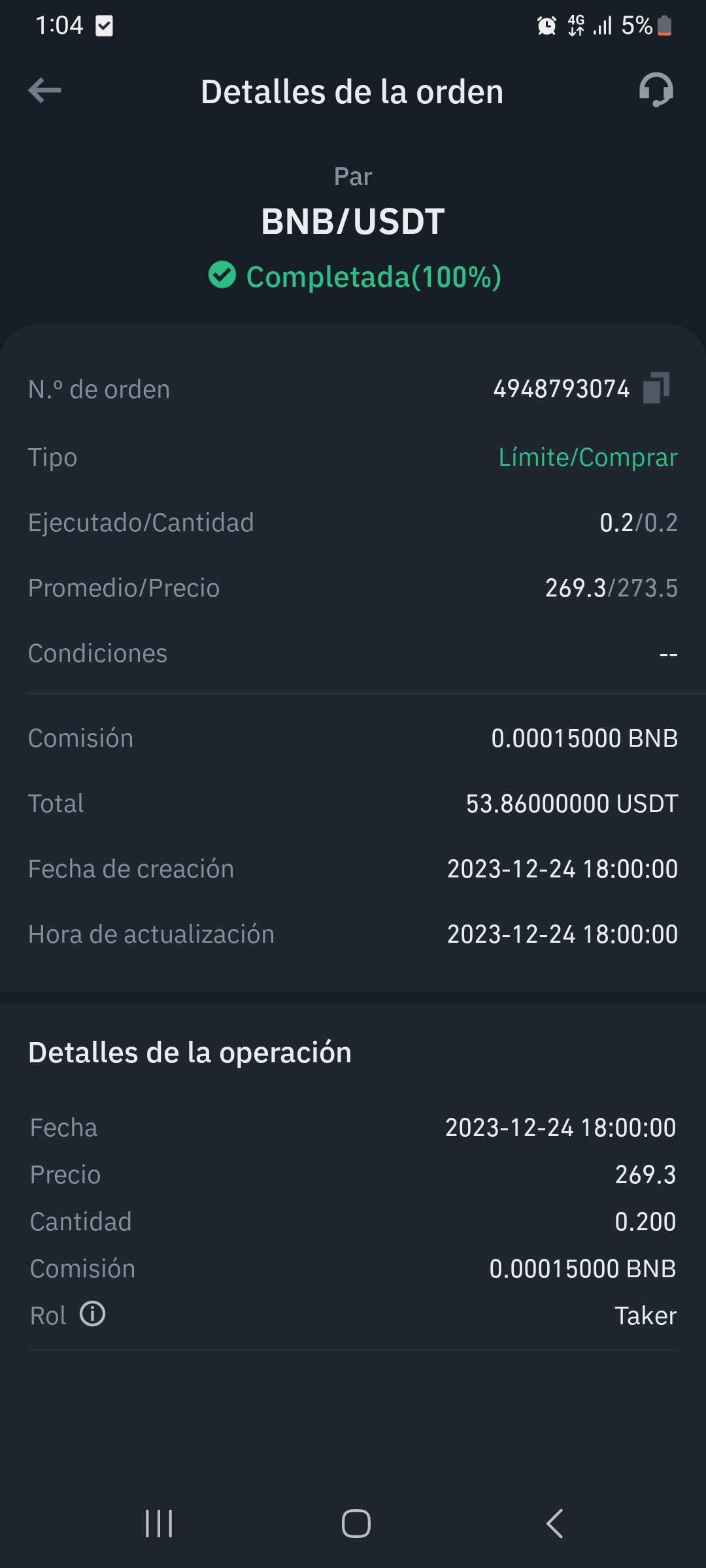Copy the order number 4948793074
Viewport: 706px width, 1568px height.
[x=656, y=388]
